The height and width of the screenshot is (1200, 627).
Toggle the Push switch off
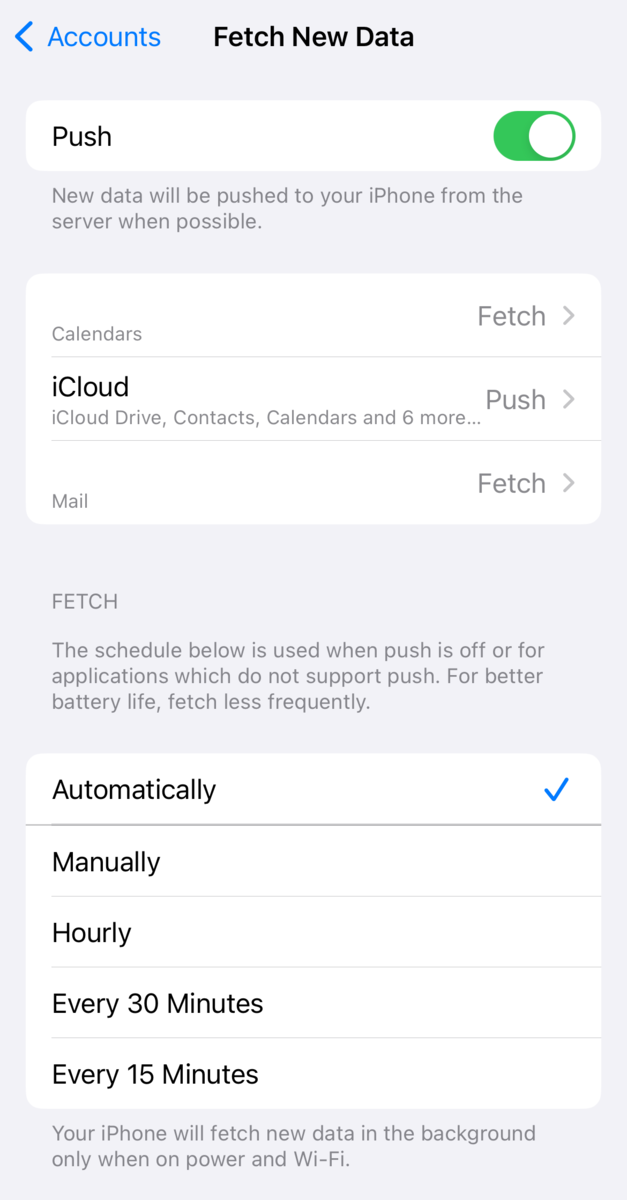pyautogui.click(x=533, y=136)
